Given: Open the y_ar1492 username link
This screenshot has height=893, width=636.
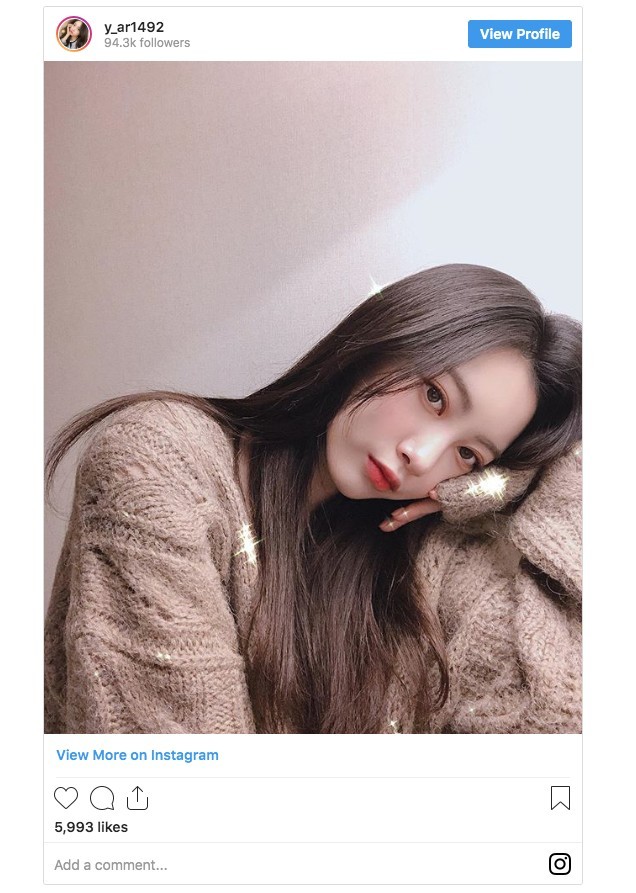Looking at the screenshot, I should (134, 27).
